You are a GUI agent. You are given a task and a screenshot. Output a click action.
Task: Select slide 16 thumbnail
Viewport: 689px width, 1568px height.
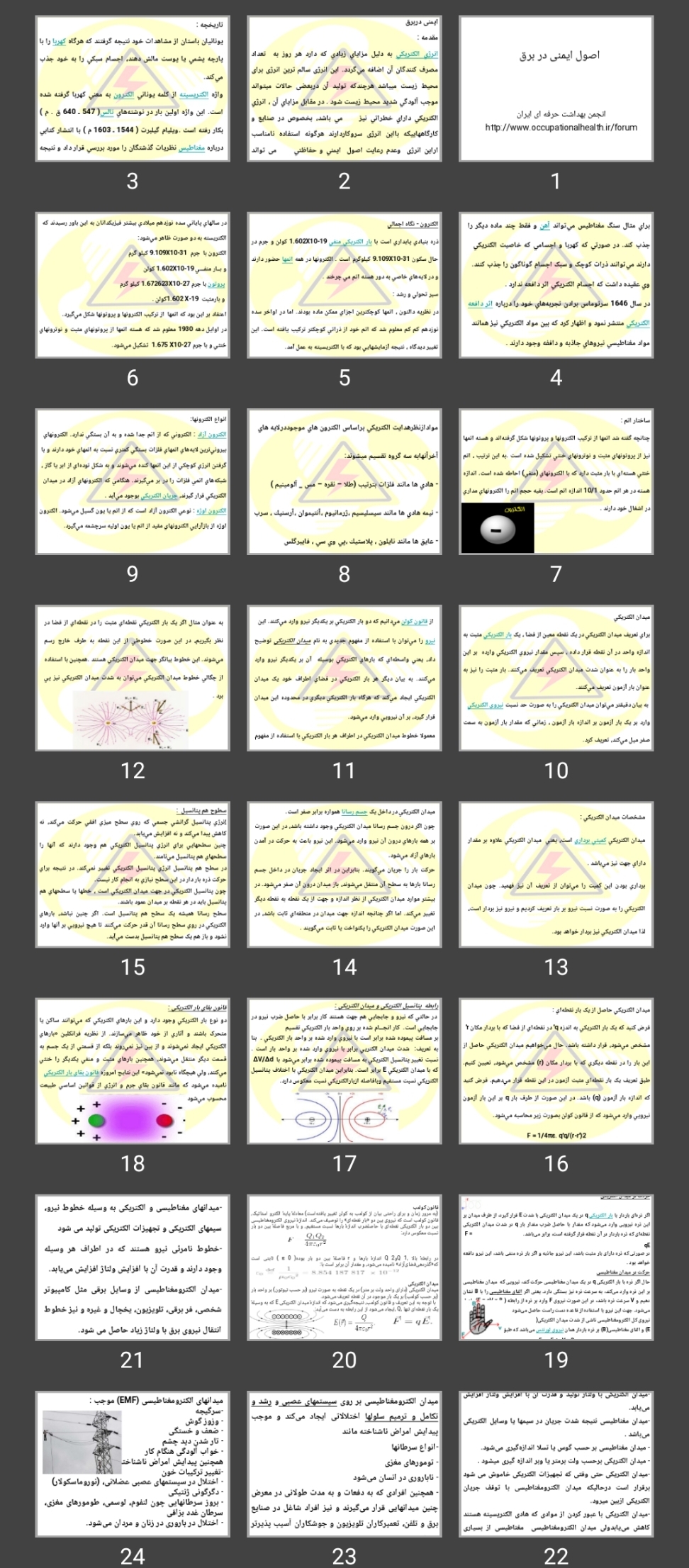[x=556, y=1070]
